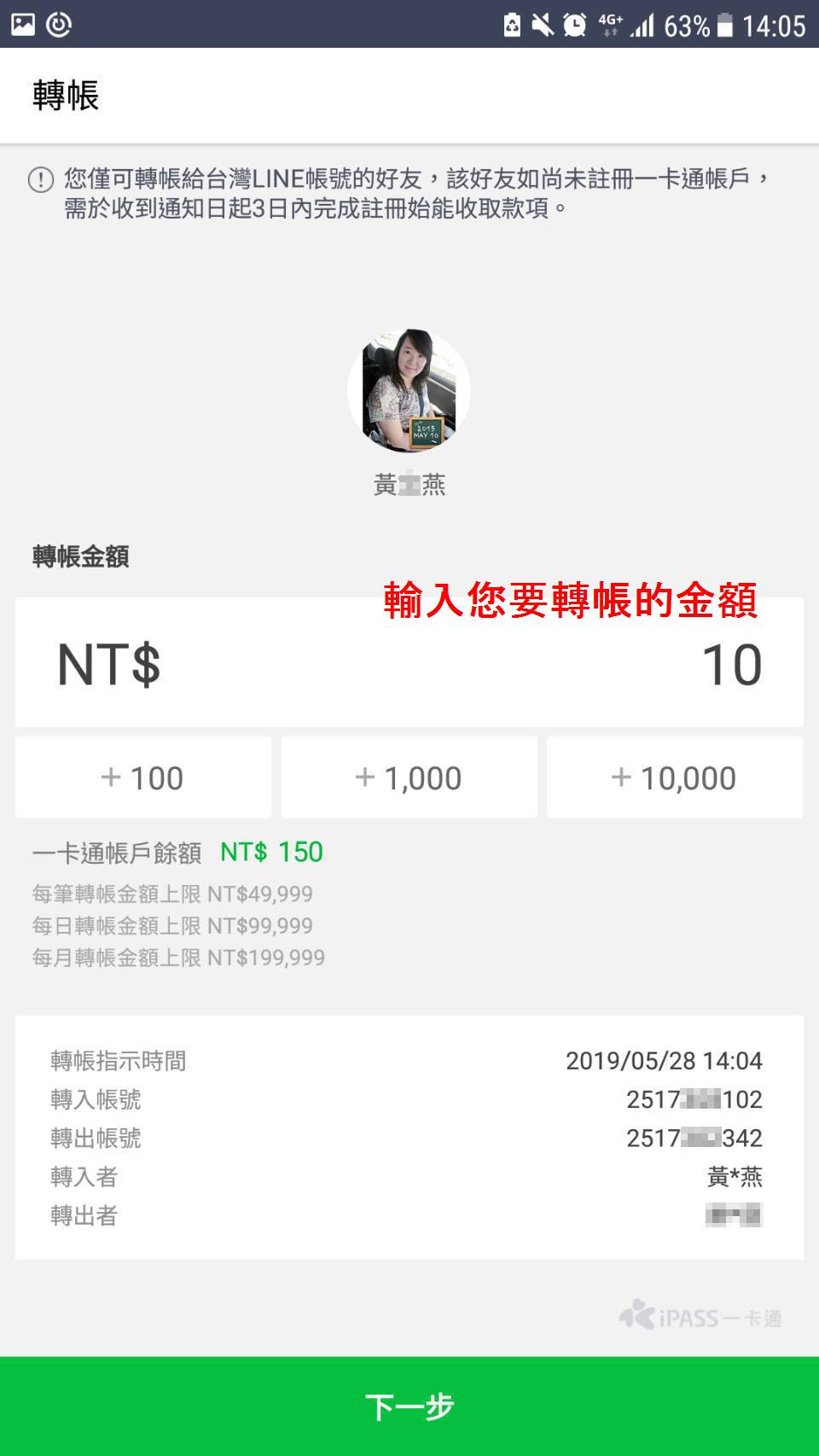This screenshot has width=819, height=1456.
Task: Add 10,000 to the transfer amount
Action: [x=674, y=778]
